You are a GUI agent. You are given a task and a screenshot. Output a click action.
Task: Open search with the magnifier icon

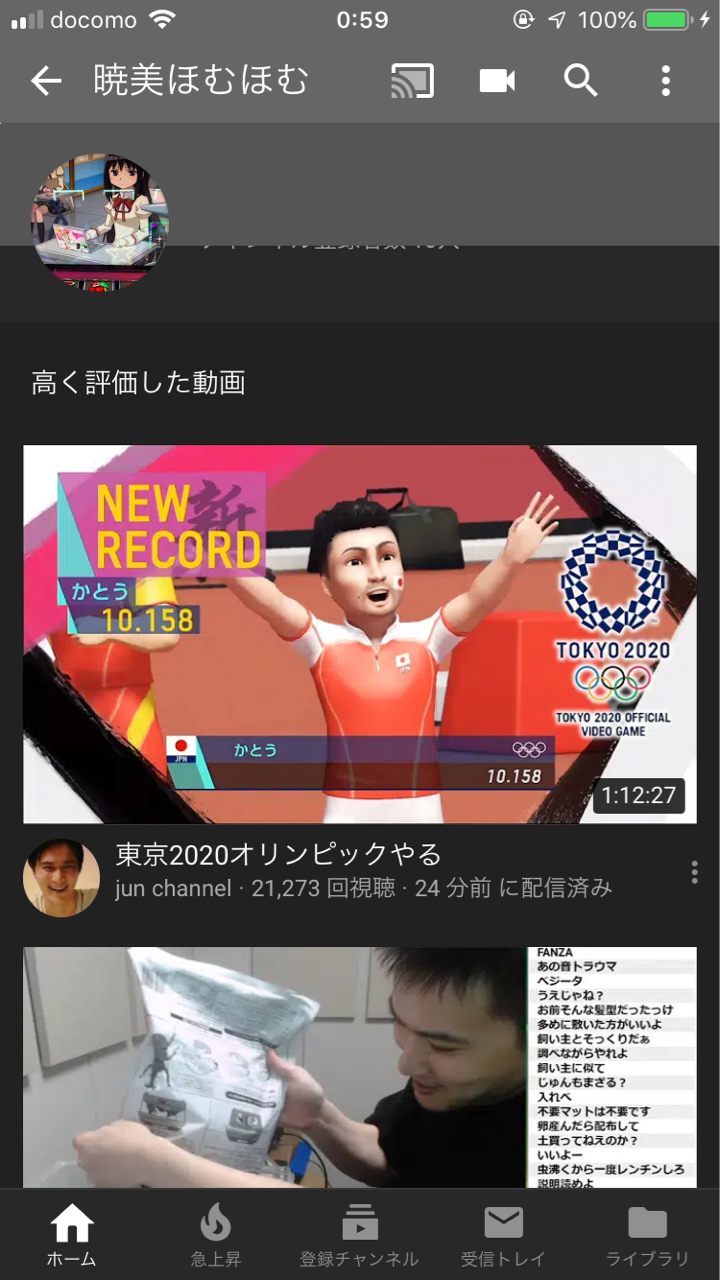pos(581,81)
